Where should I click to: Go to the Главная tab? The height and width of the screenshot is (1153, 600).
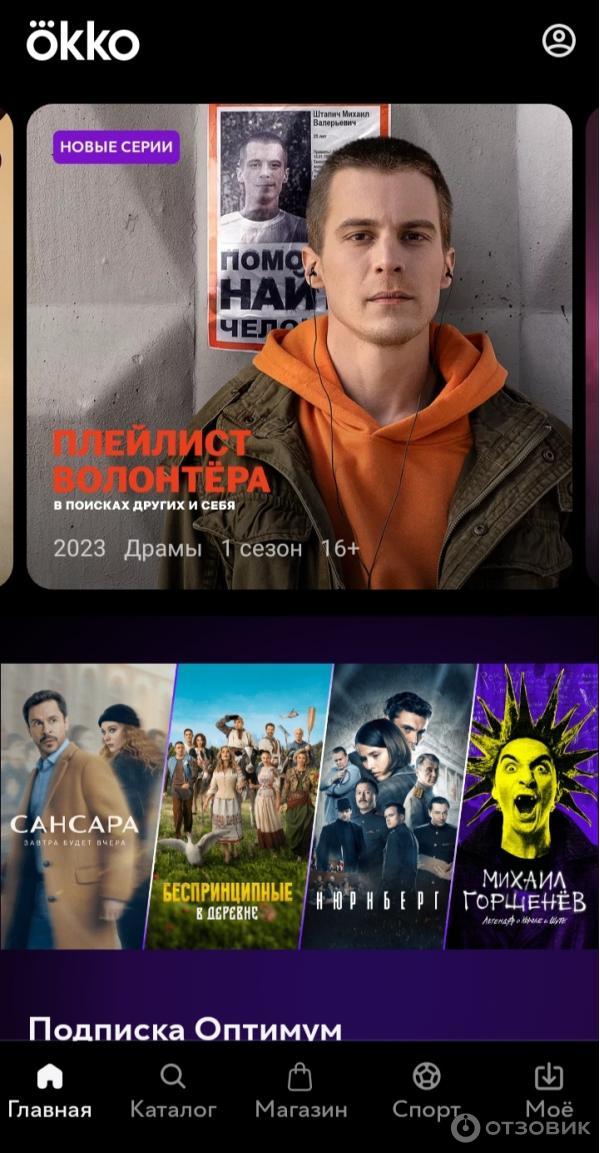(x=49, y=1091)
